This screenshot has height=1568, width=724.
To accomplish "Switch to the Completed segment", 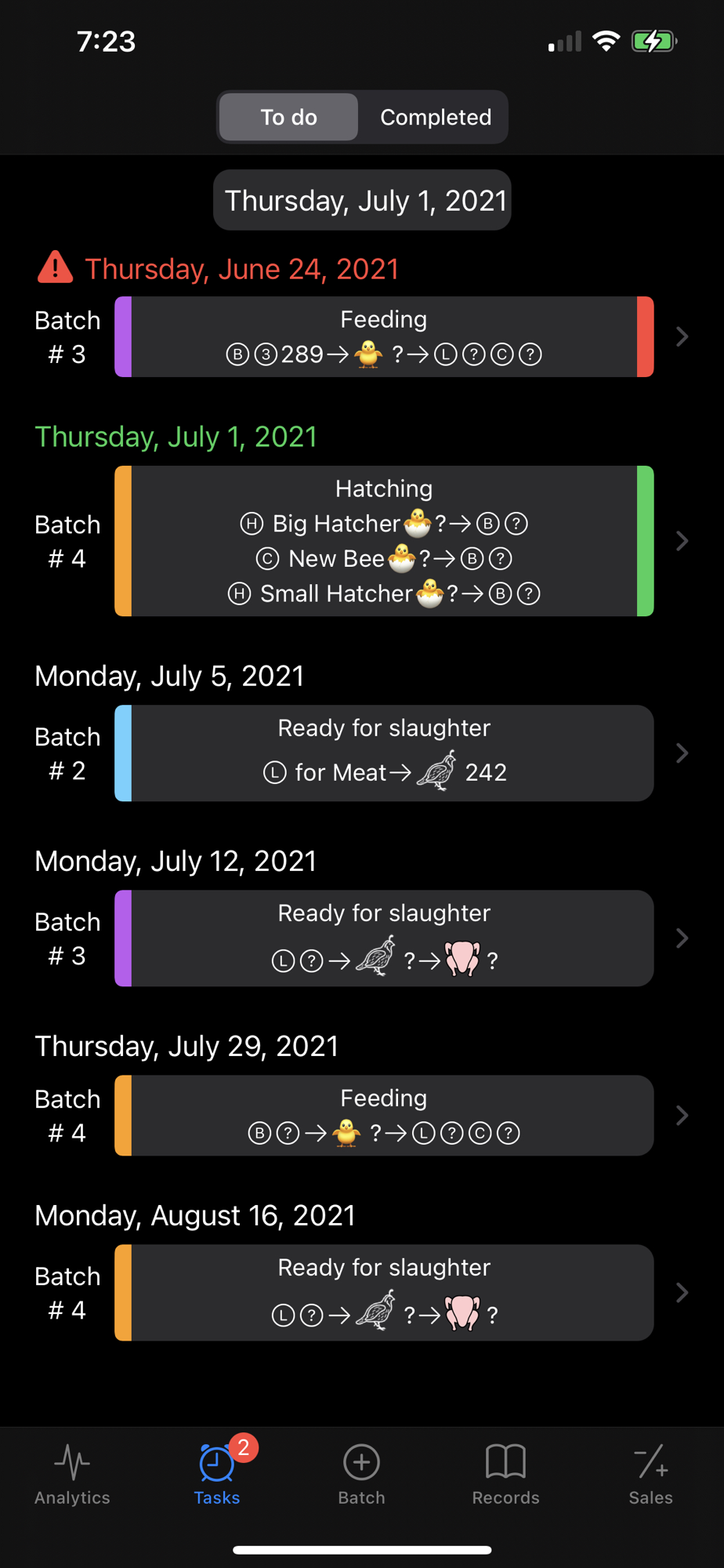I will coord(436,118).
